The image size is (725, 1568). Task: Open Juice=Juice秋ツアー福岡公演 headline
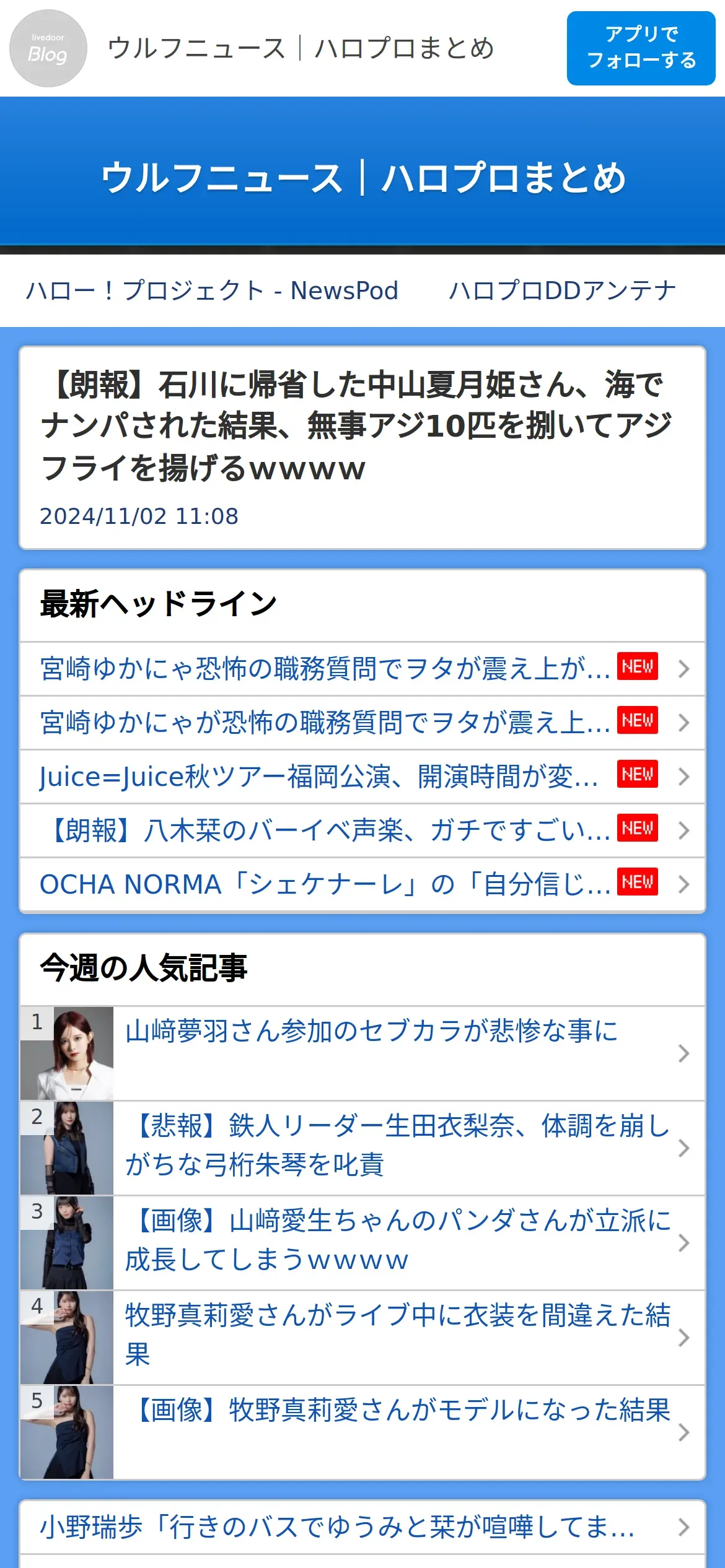(x=362, y=777)
